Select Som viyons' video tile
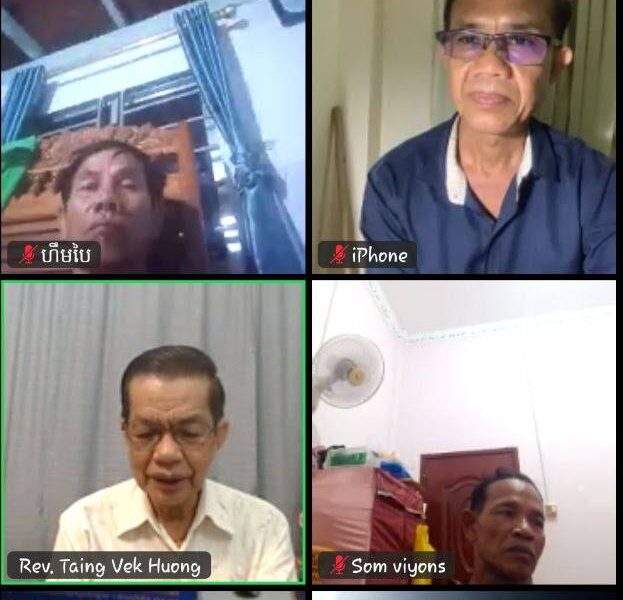623x600 pixels. click(x=464, y=430)
